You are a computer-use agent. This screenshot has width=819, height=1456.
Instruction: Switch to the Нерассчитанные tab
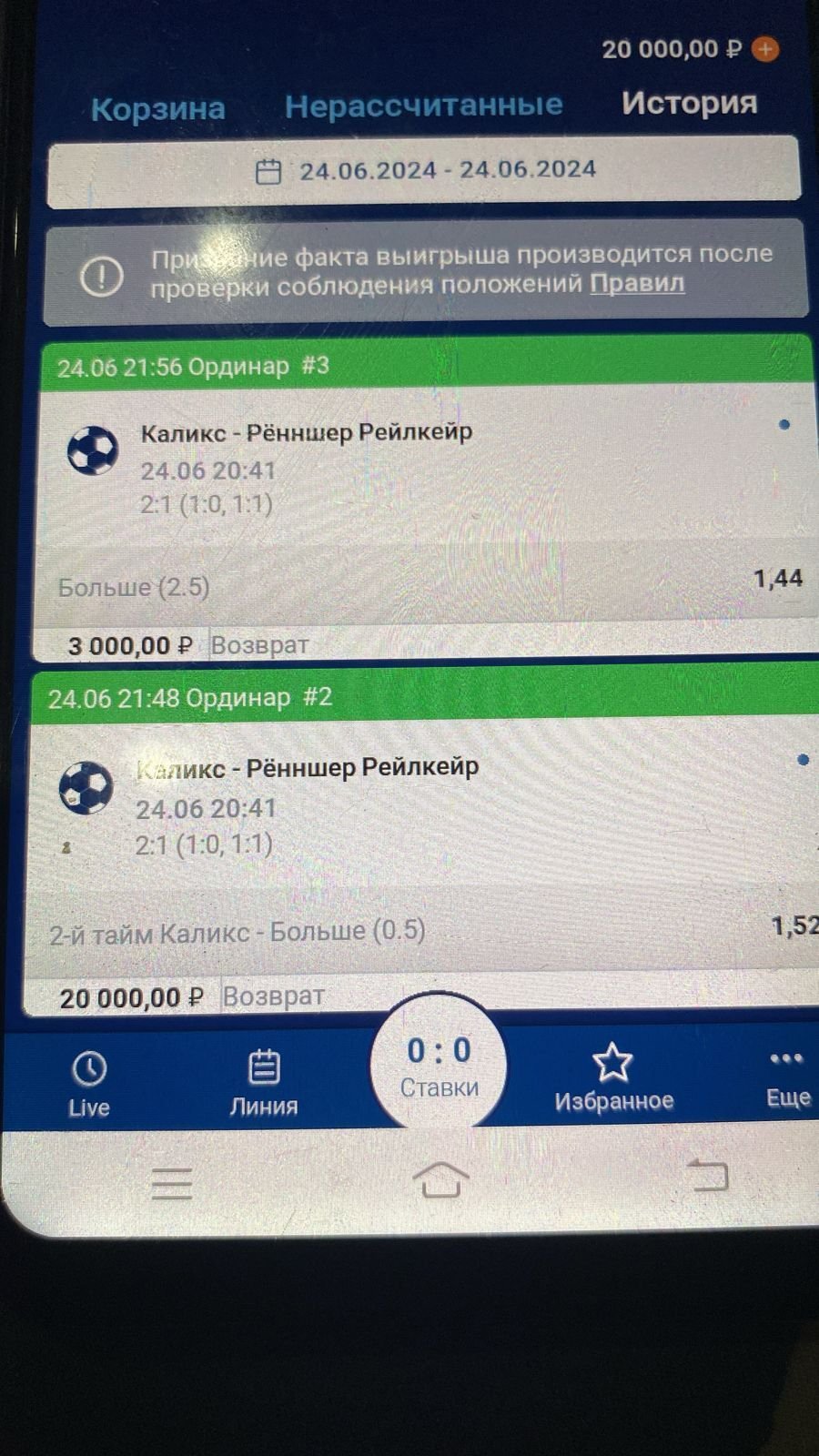423,106
